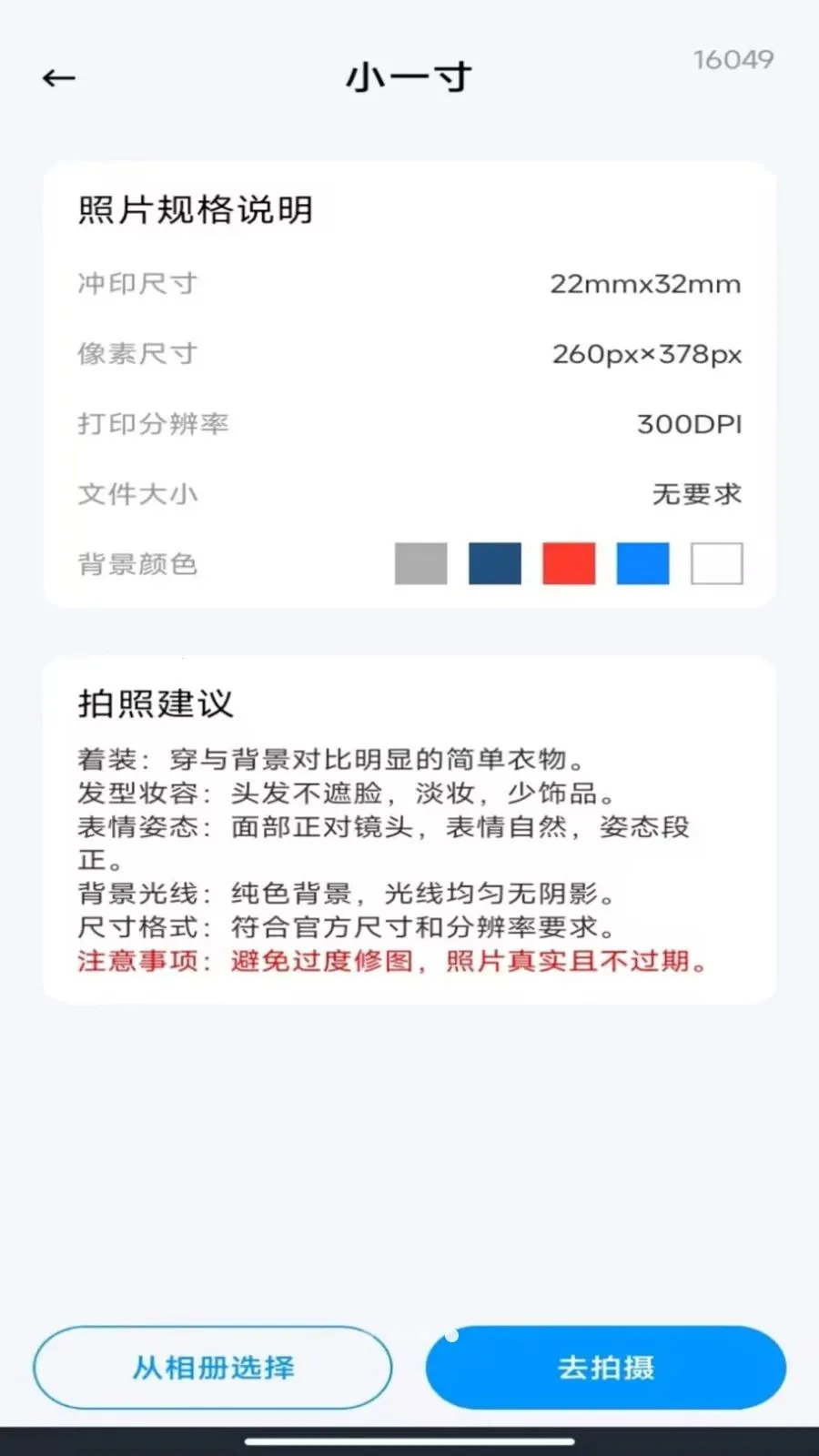This screenshot has height=1456, width=819.
Task: Select the 300DPI resolution value
Action: 689,424
